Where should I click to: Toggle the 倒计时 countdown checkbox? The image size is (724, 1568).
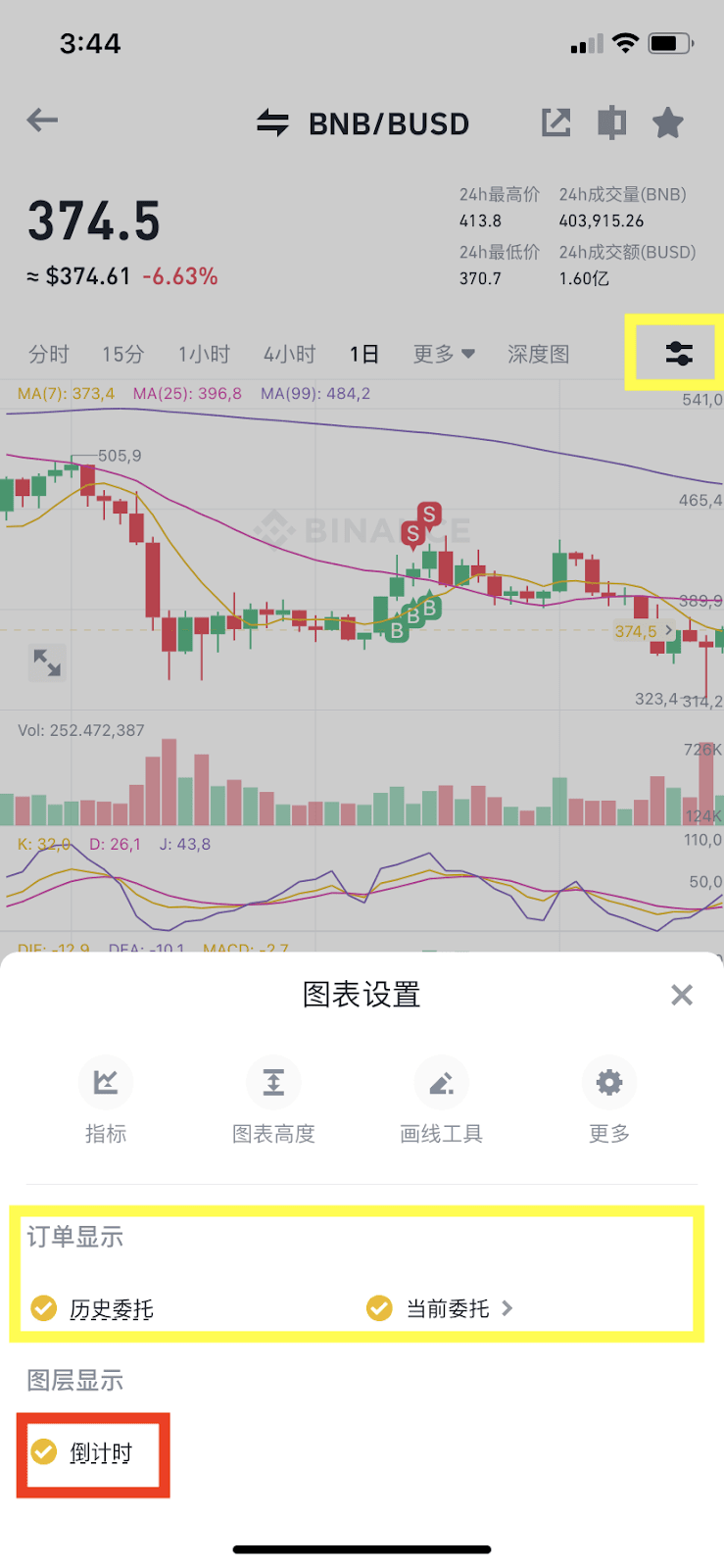coord(44,1451)
